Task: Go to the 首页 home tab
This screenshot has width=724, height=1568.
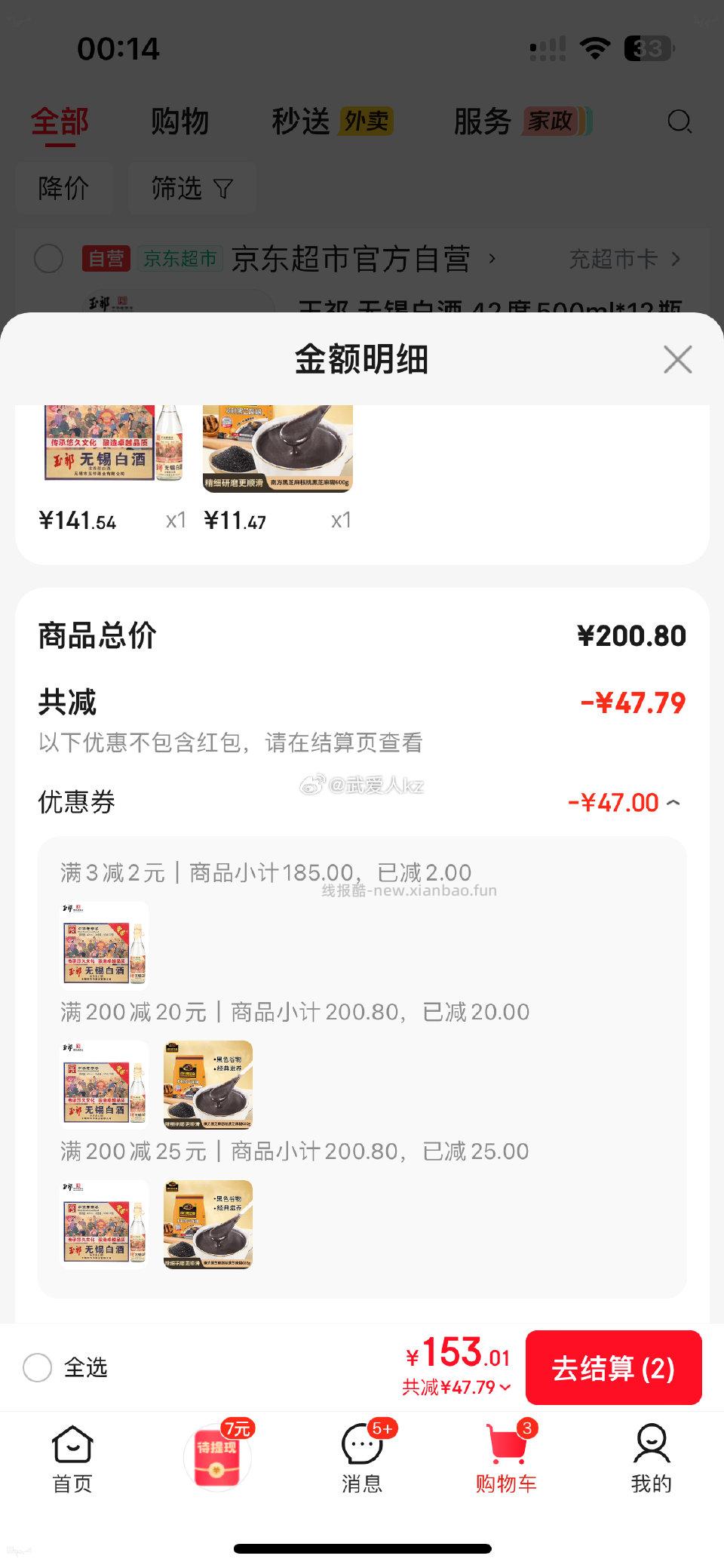Action: coord(72,1460)
